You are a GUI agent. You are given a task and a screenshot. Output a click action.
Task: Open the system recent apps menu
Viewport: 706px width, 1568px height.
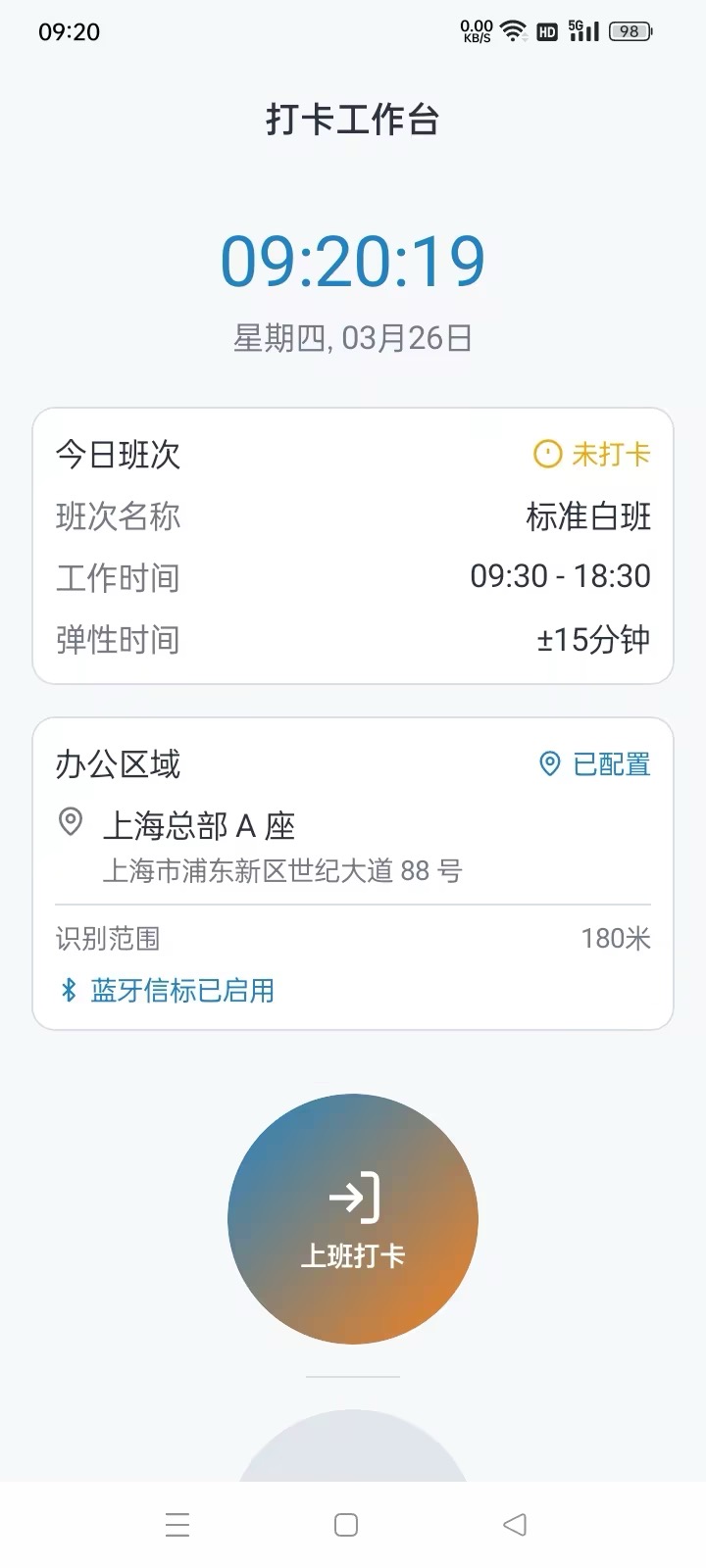click(x=177, y=1525)
